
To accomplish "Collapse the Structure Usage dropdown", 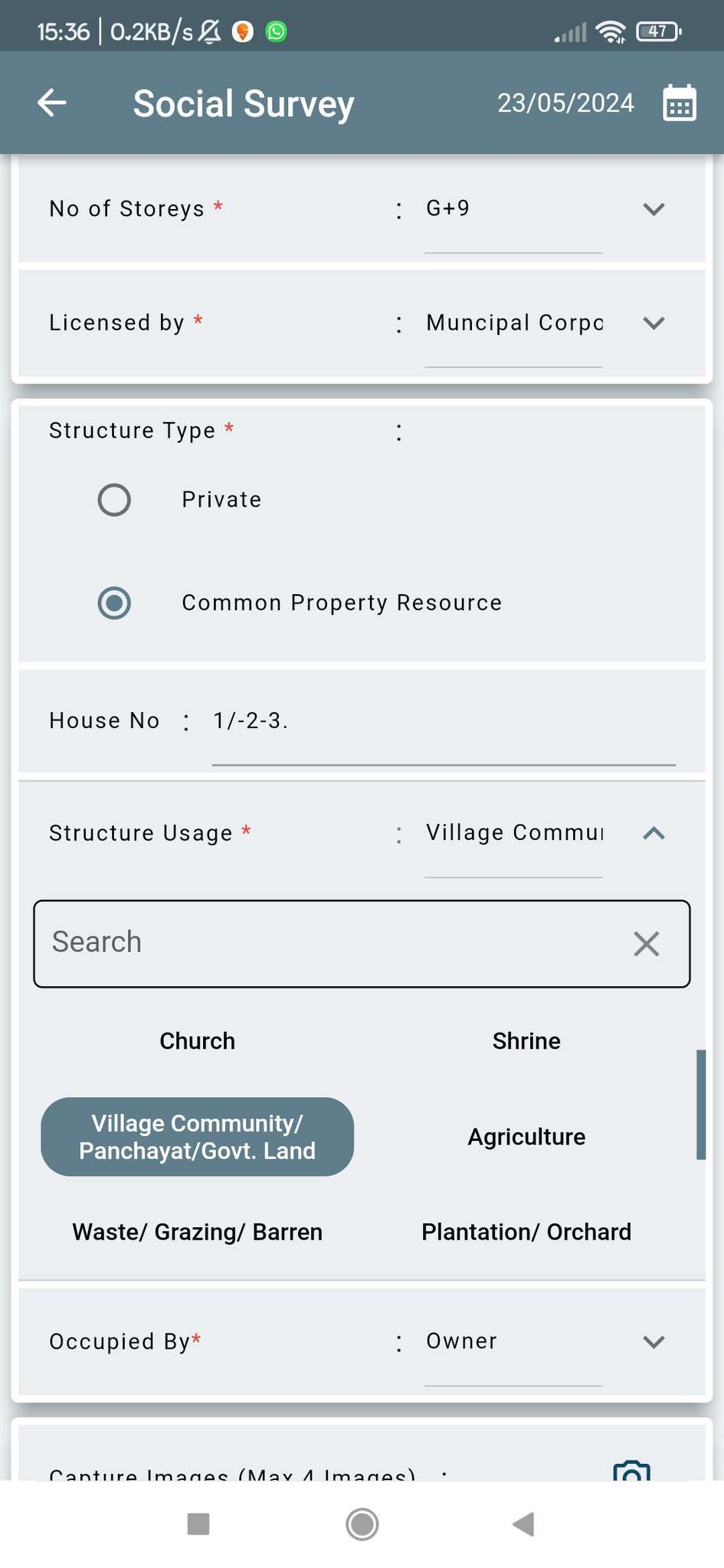I will (x=654, y=834).
